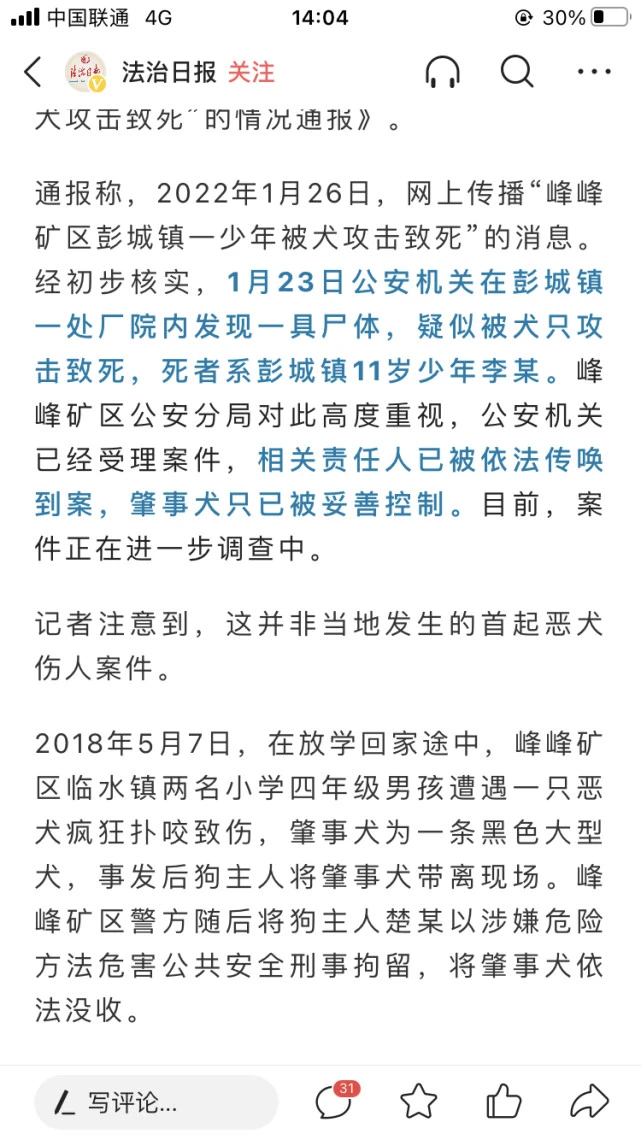Viewport: 641px width, 1140px height.
Task: Like the article with the thumbs-up icon
Action: click(504, 1101)
